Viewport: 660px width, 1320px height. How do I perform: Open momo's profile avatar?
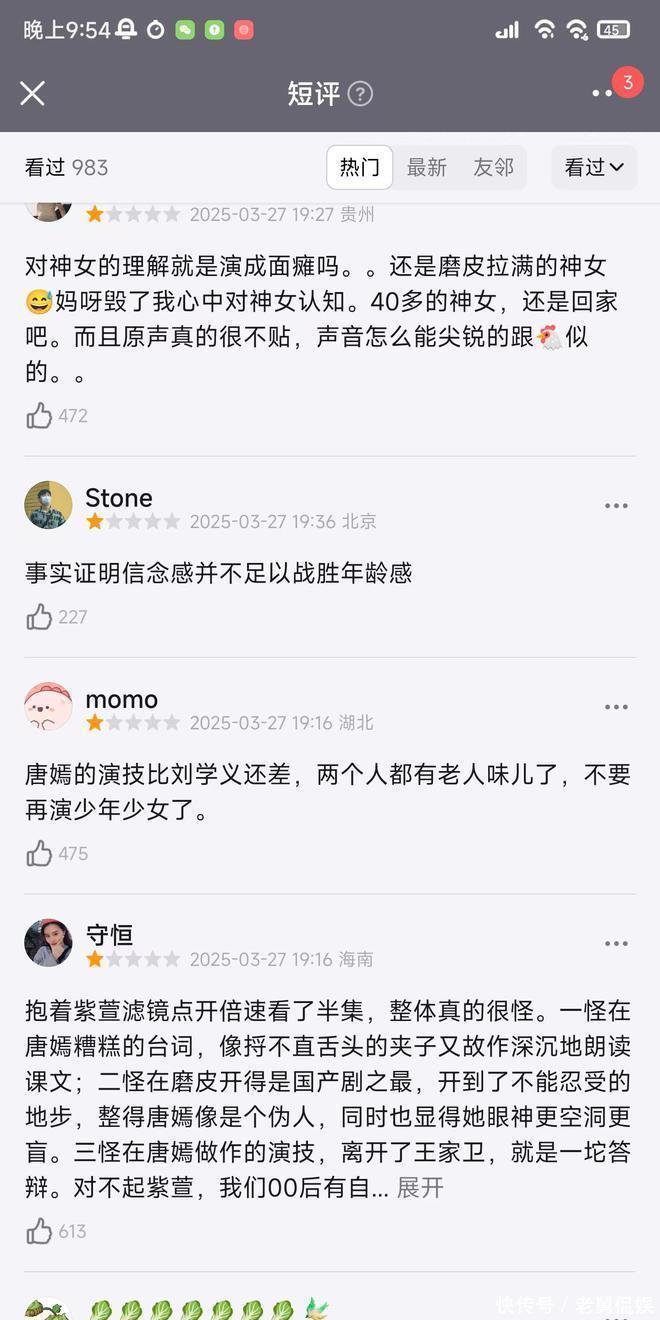(48, 707)
